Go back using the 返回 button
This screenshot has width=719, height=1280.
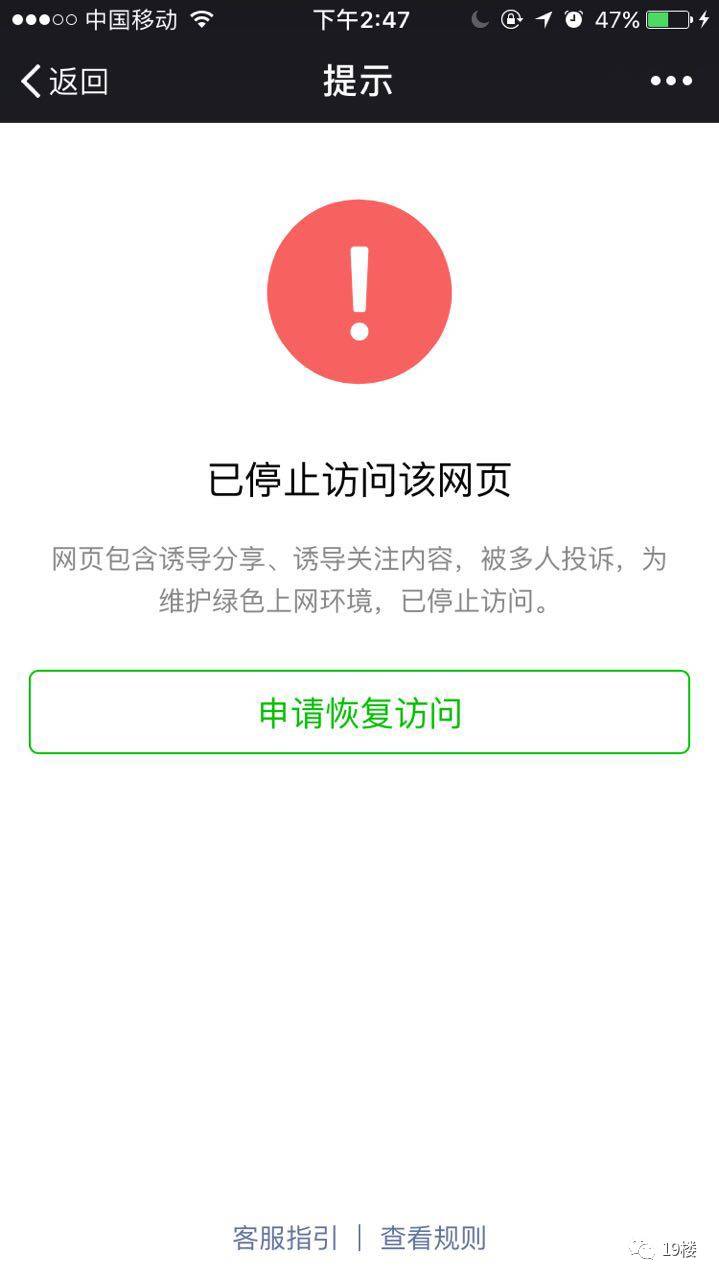[x=64, y=81]
